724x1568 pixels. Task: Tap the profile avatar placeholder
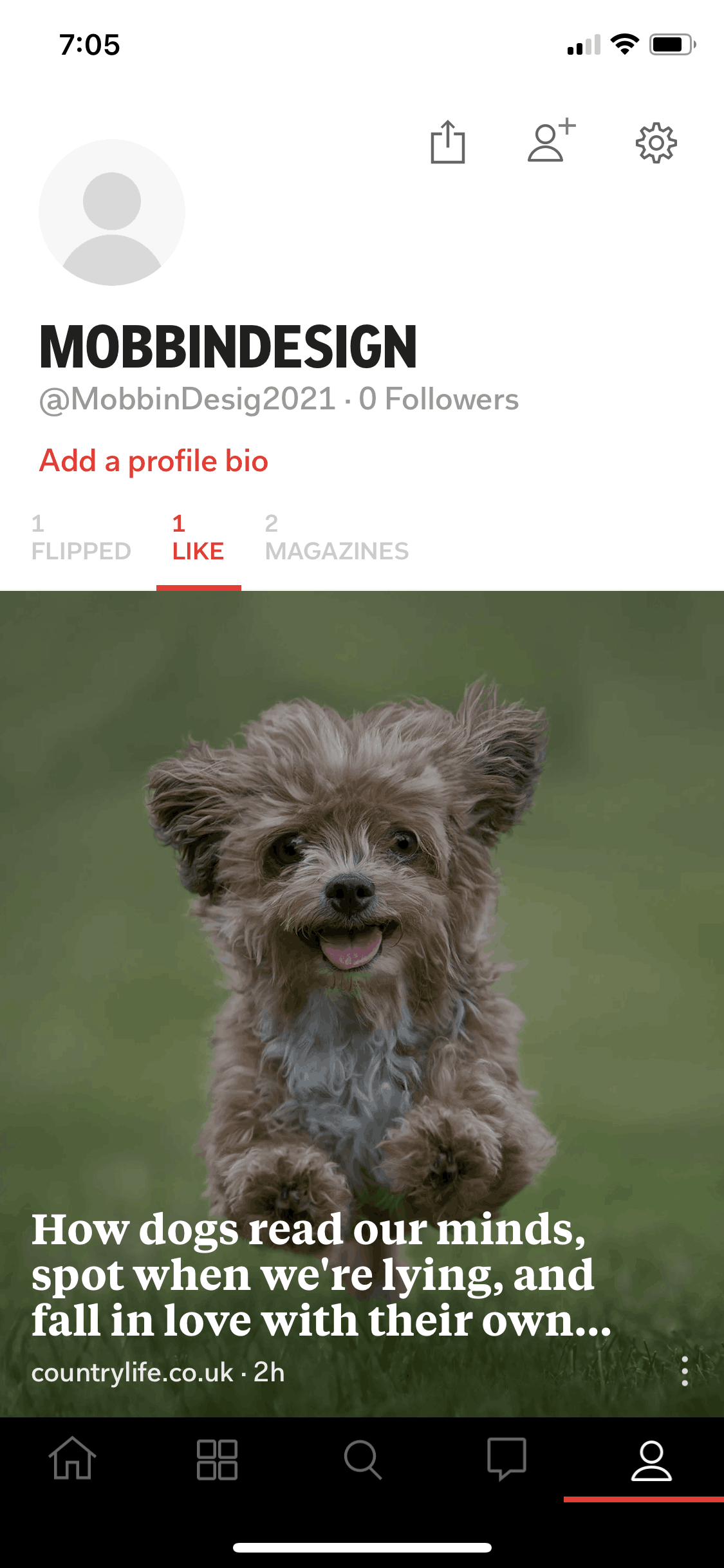[112, 212]
